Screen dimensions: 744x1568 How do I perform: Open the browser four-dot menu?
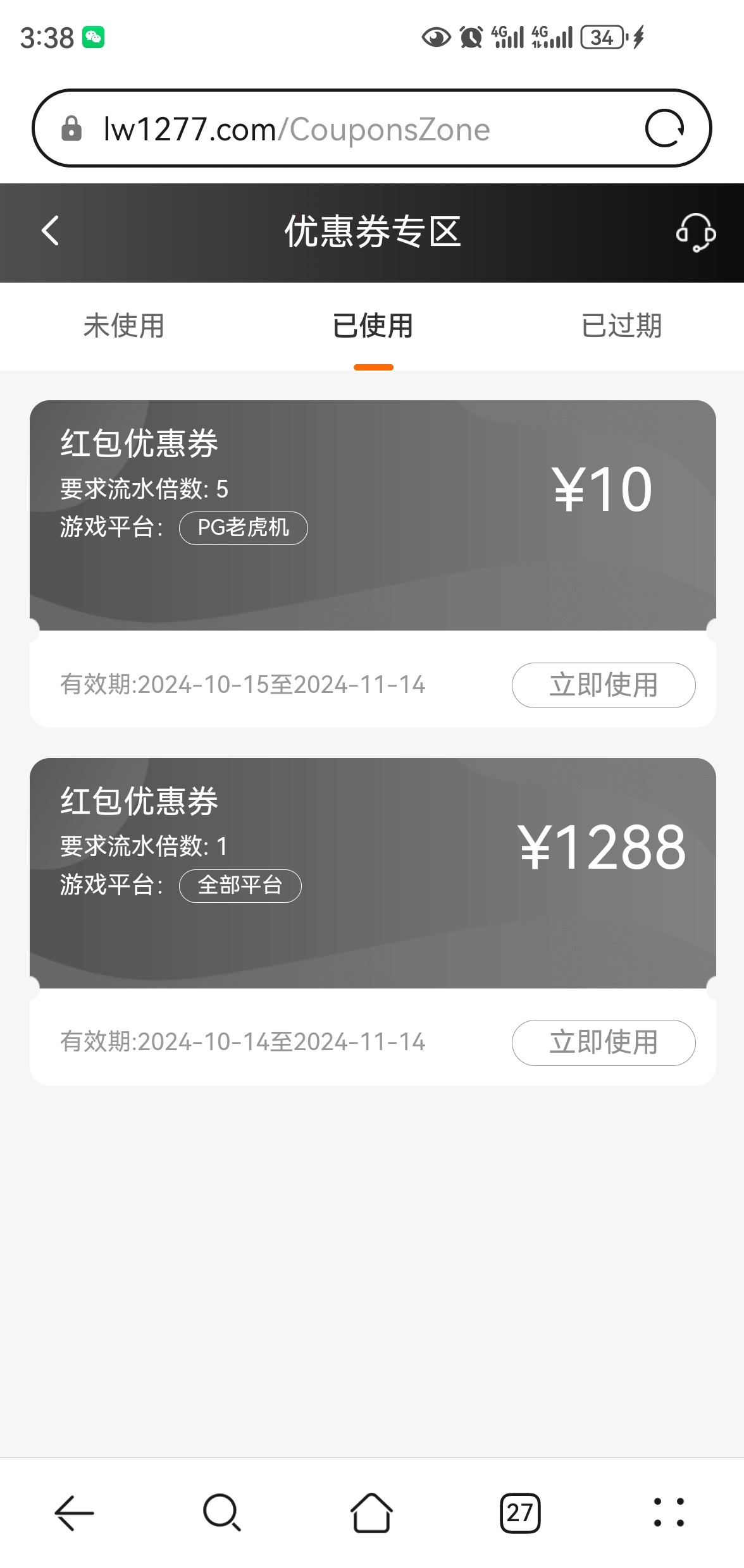click(669, 1513)
